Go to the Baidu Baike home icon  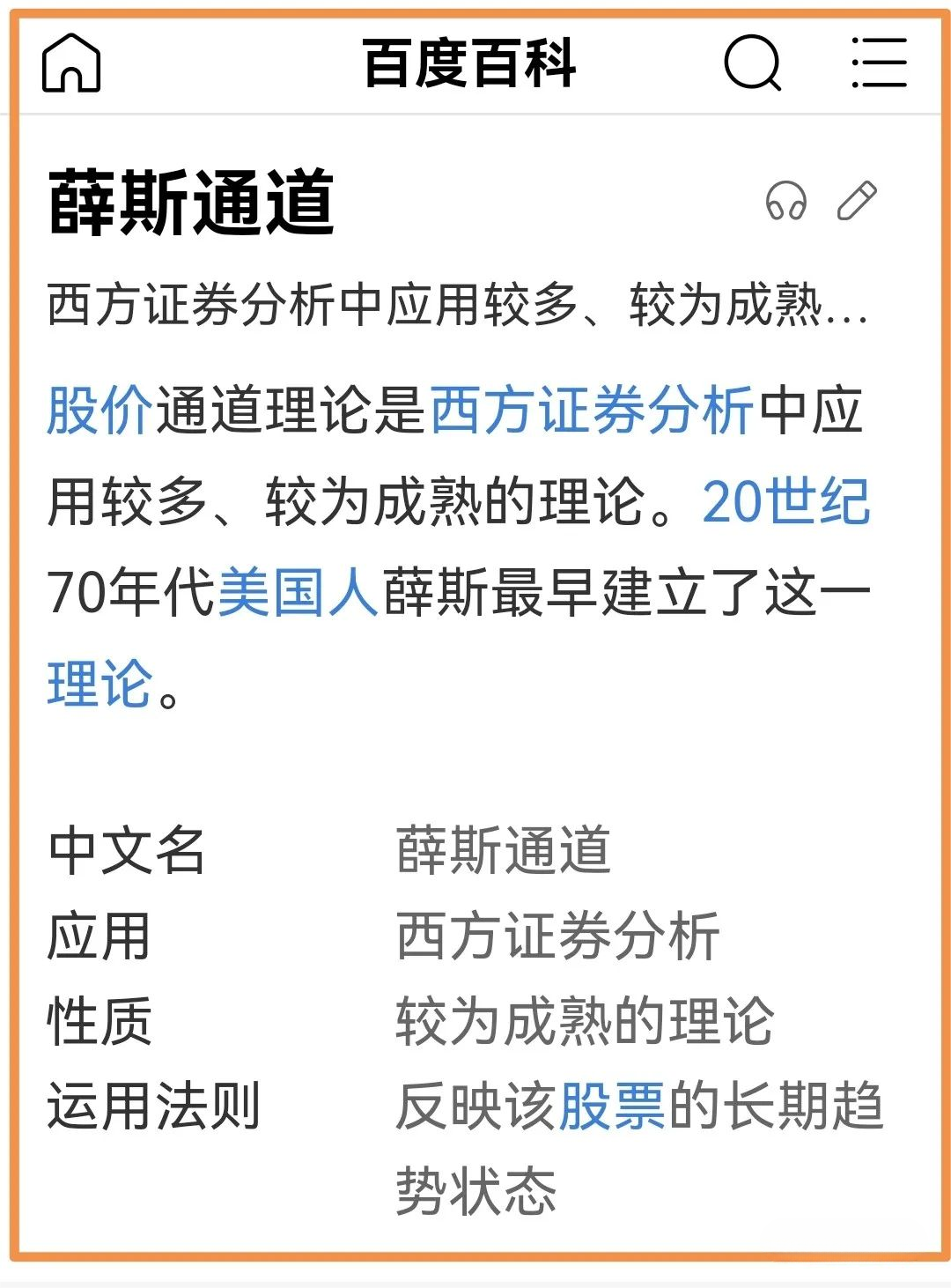click(71, 63)
